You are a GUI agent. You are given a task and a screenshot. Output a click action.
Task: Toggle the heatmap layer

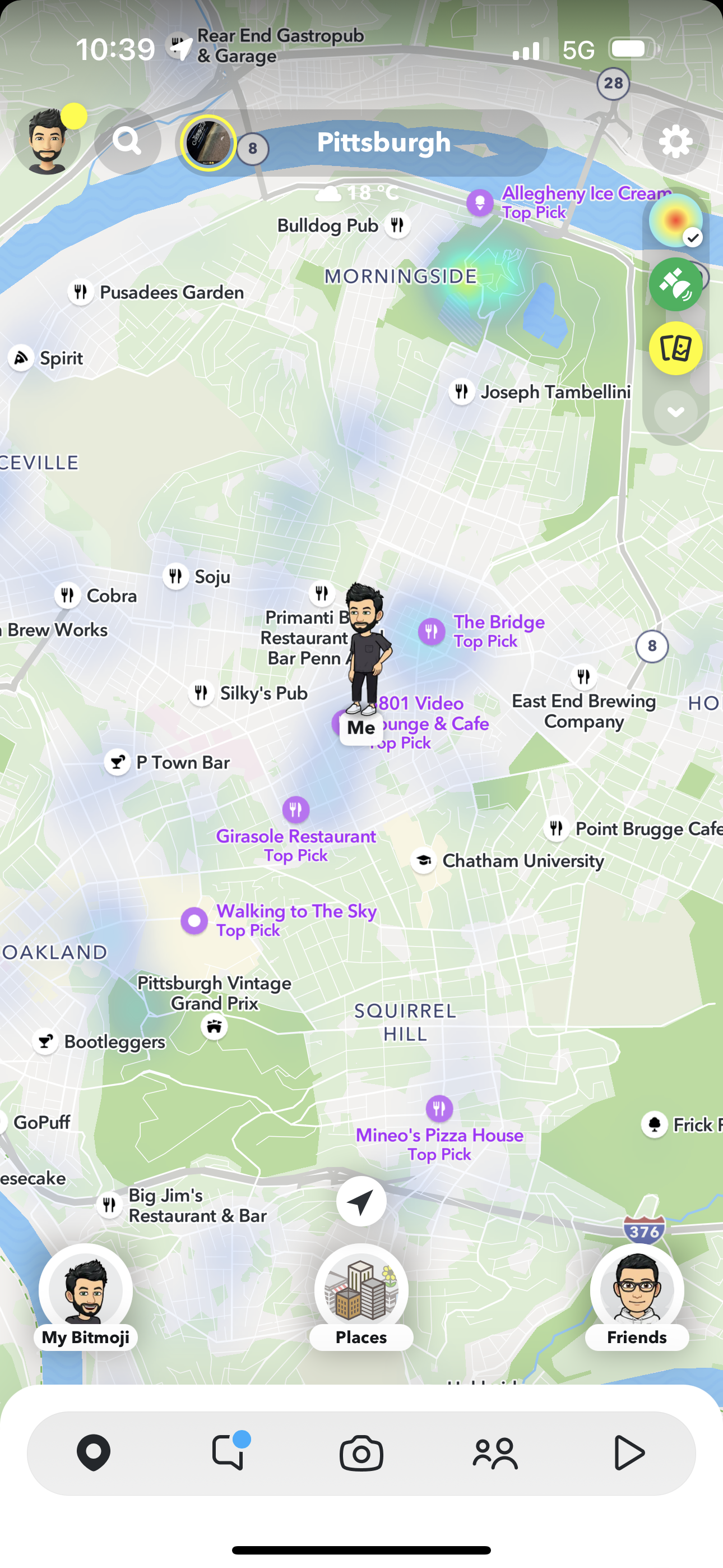pos(675,221)
